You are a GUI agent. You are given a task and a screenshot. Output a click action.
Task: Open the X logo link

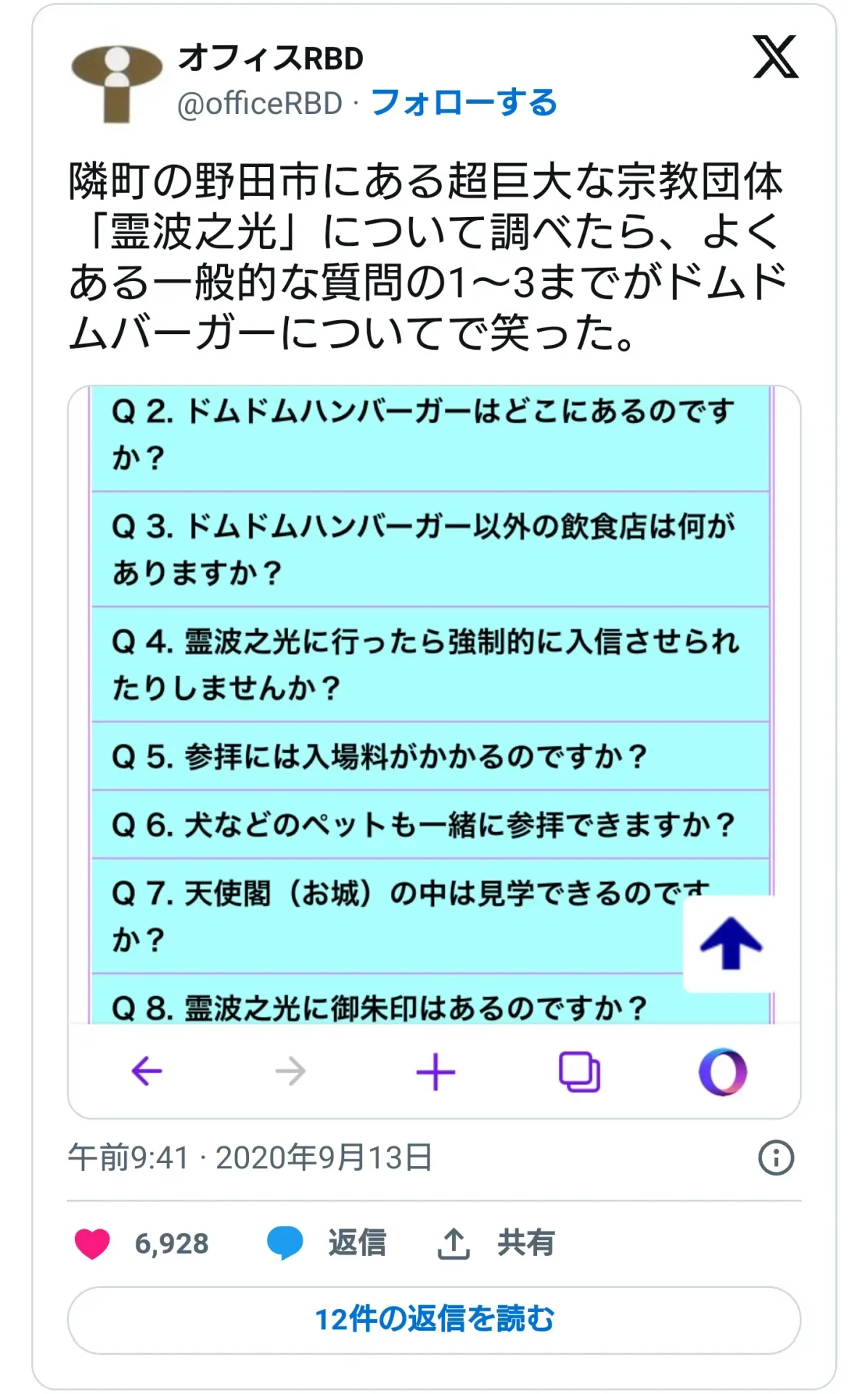coord(775,57)
